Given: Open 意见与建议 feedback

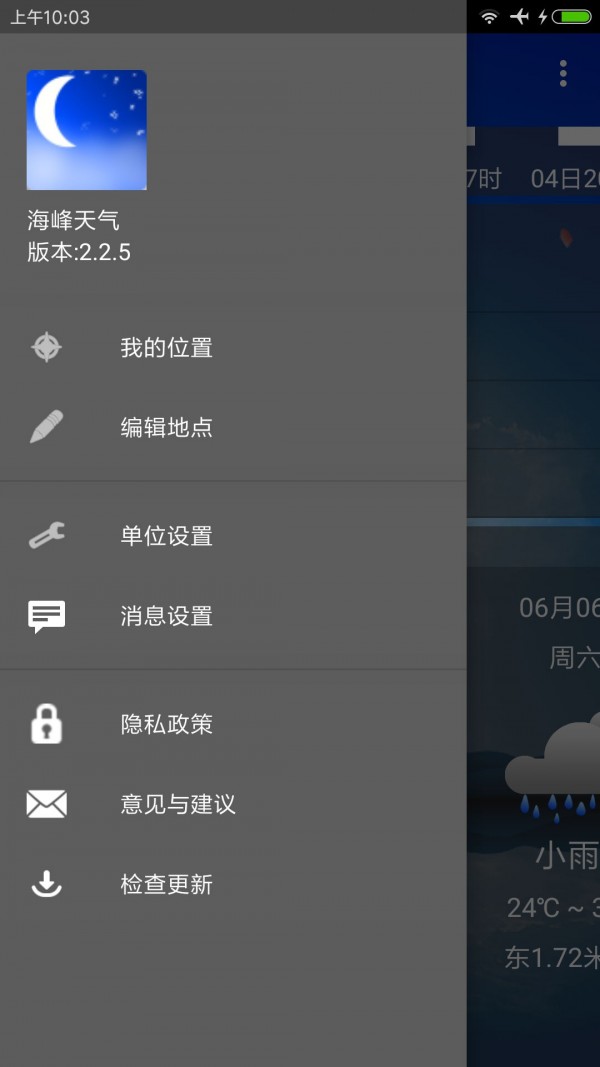Looking at the screenshot, I should tap(233, 804).
